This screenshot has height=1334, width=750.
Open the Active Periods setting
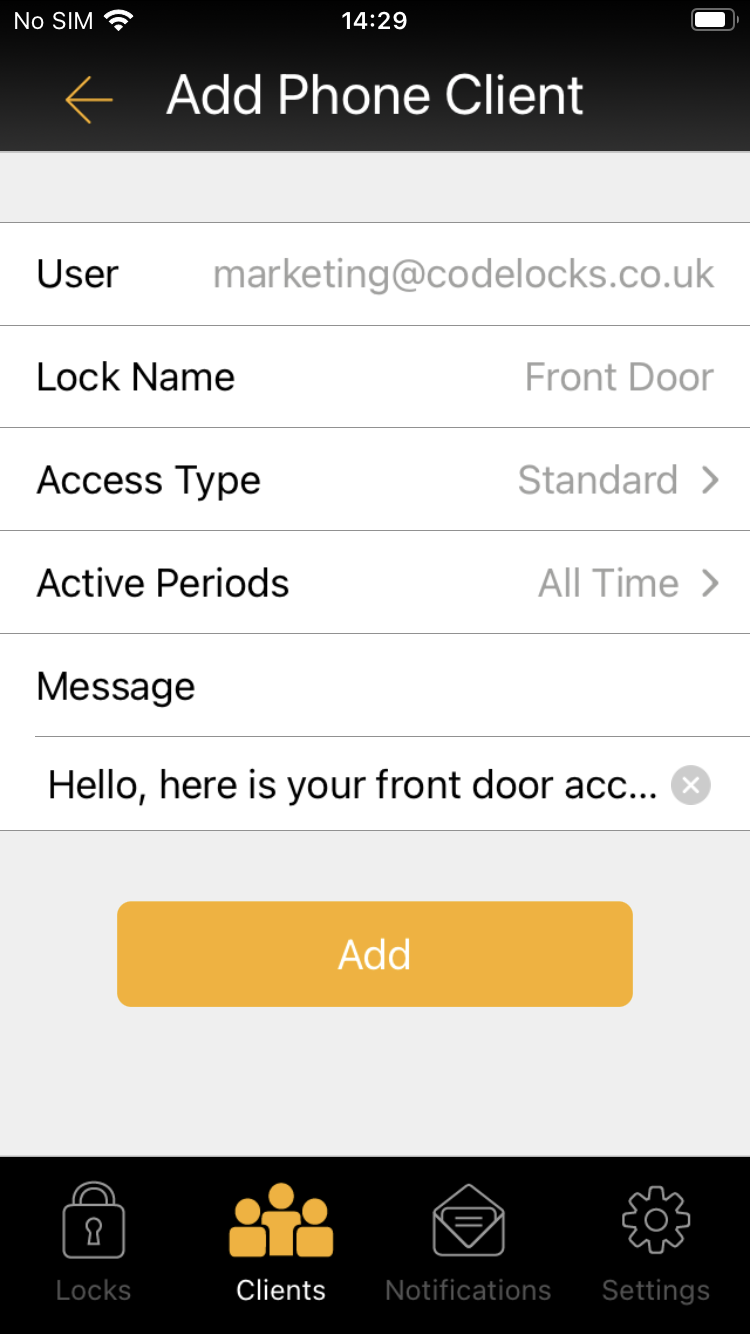click(x=375, y=583)
